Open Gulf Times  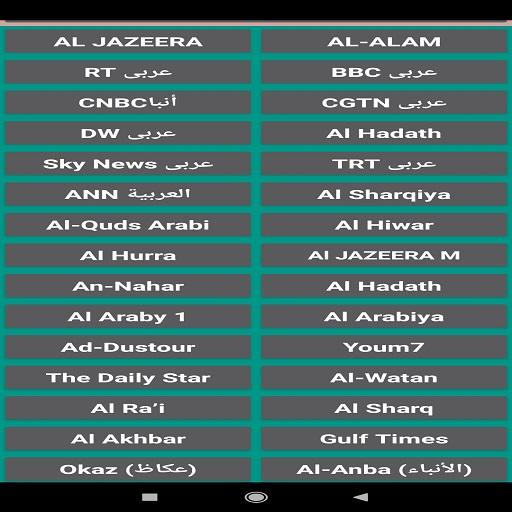point(384,439)
